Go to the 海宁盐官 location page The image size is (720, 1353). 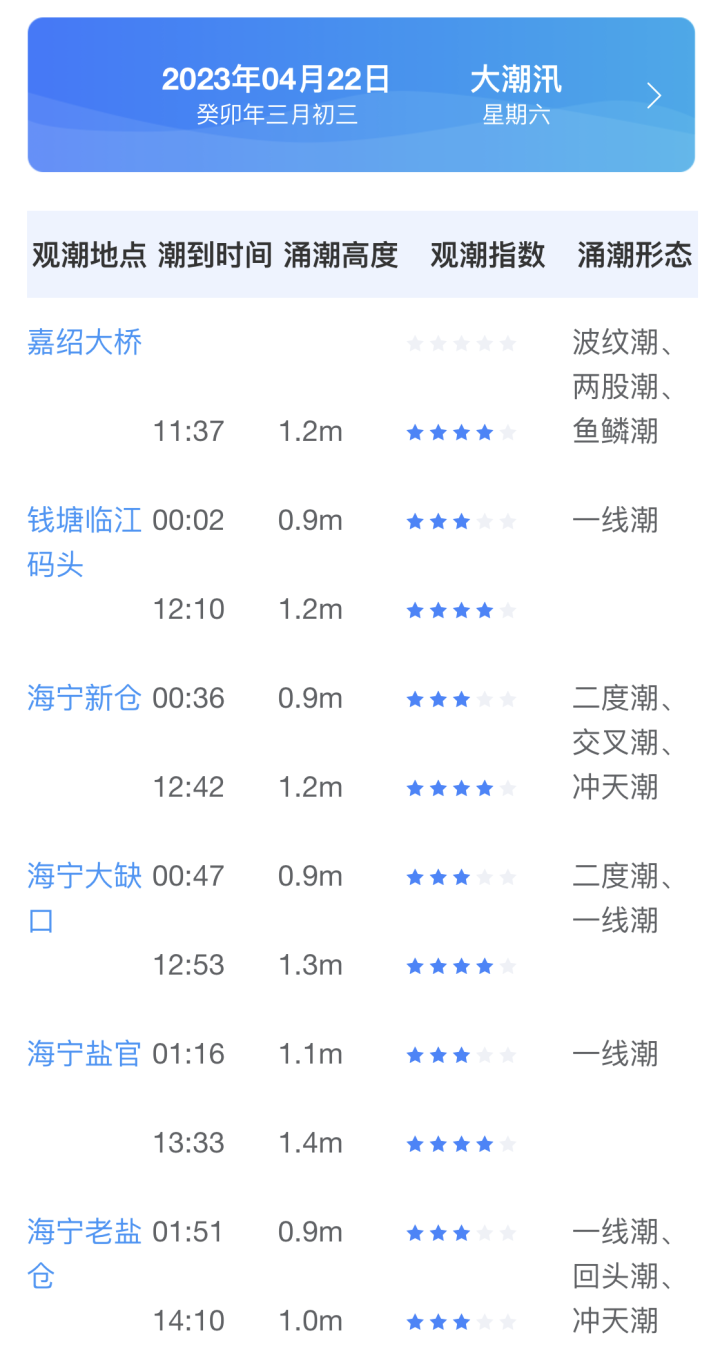pyautogui.click(x=85, y=1054)
